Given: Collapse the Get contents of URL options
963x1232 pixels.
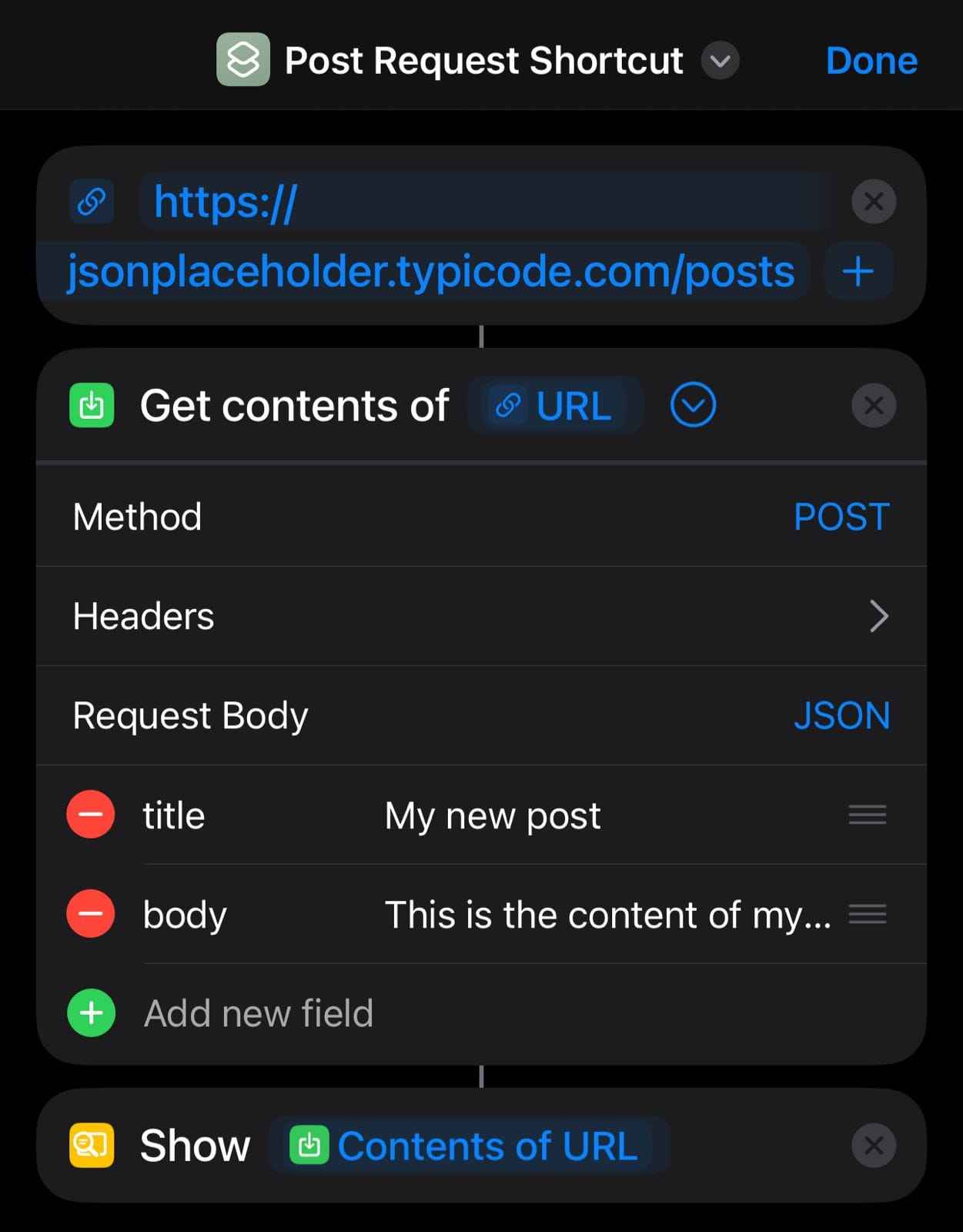Looking at the screenshot, I should 693,406.
